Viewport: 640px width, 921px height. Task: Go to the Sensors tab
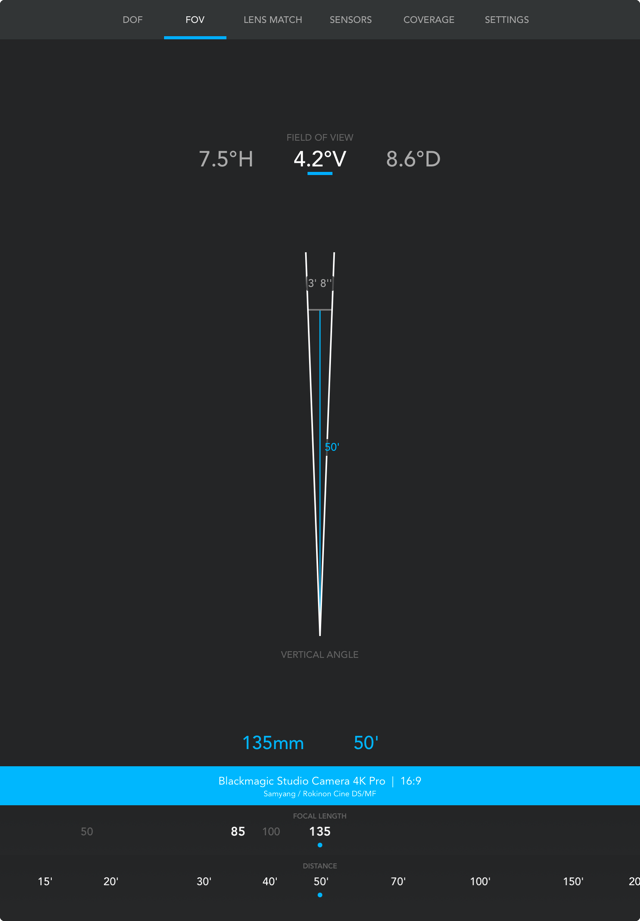click(x=350, y=20)
